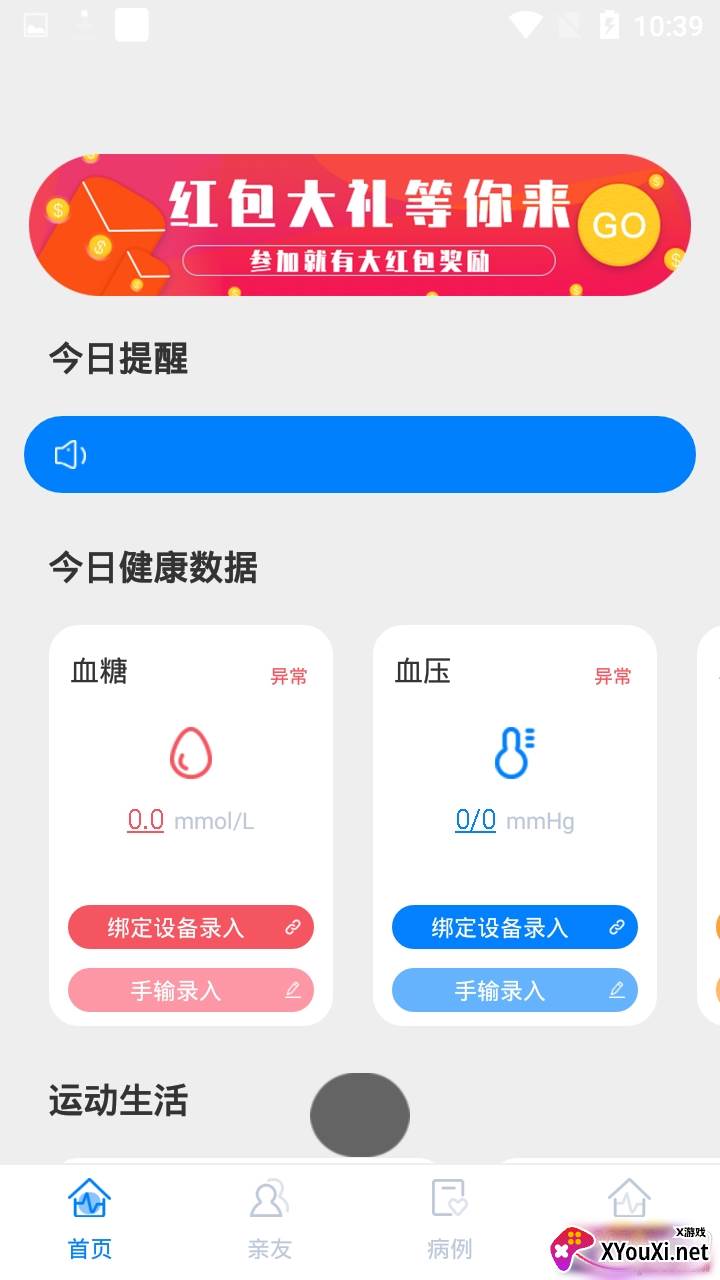Manually enter blood sugar reading
This screenshot has width=720, height=1280.
(190, 991)
